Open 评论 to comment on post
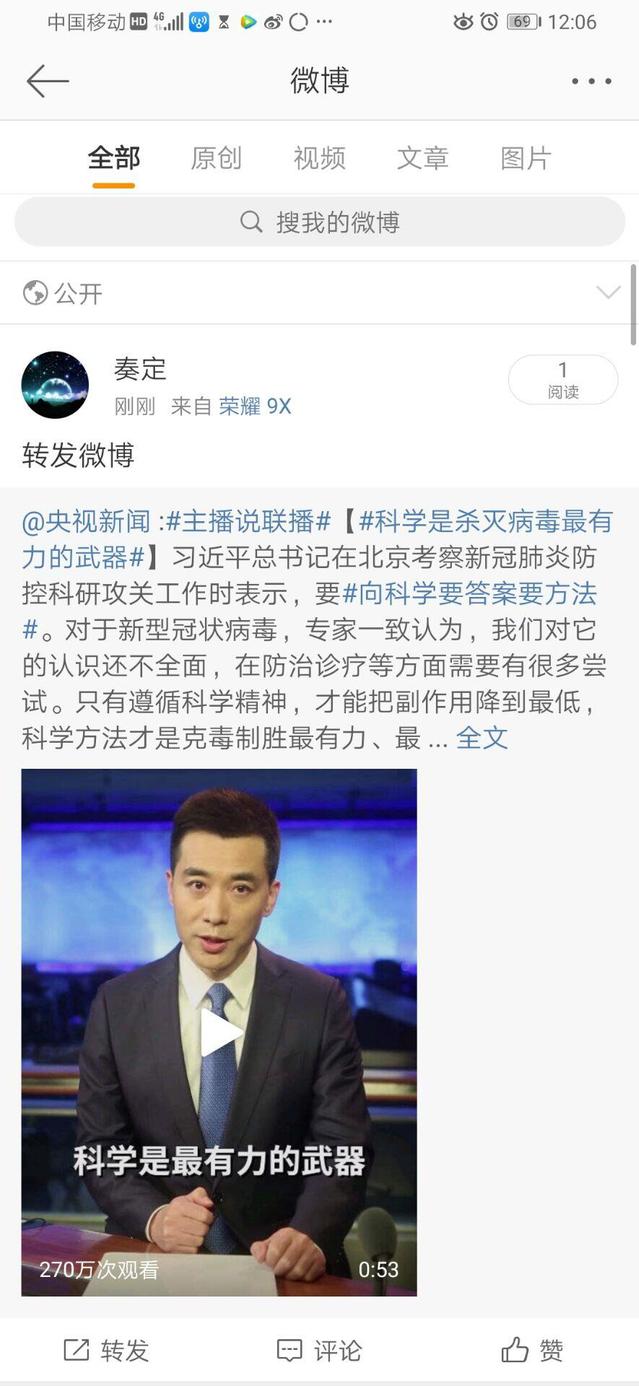Screen dimensions: 639x1386 [x=319, y=1351]
